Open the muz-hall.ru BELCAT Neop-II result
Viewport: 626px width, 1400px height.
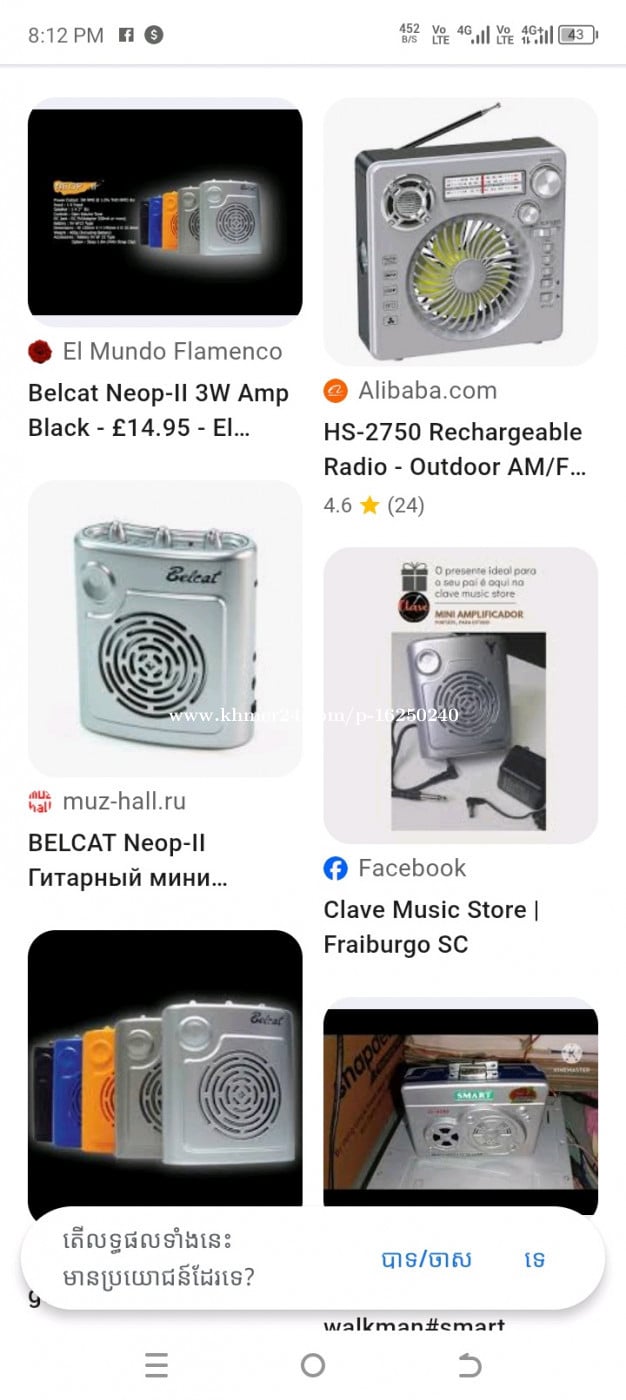pos(165,629)
